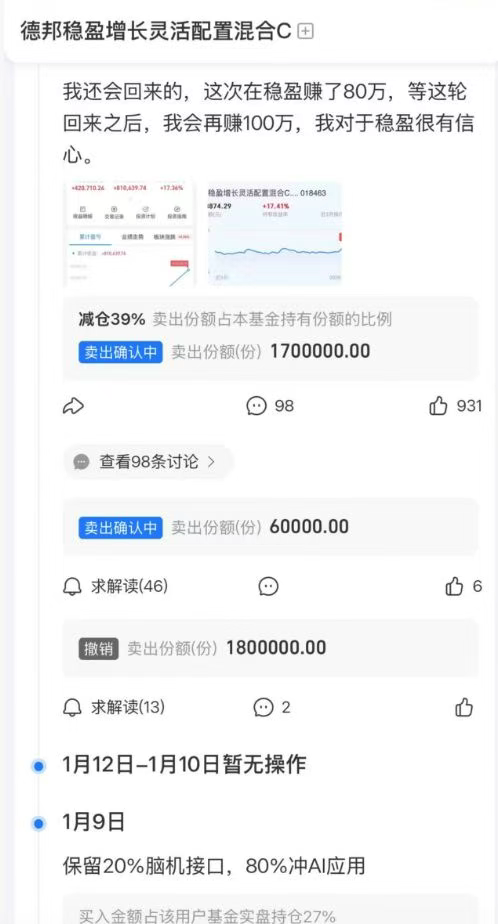The image size is (498, 924).
Task: Open 查看98条讨论 discussion link
Action: click(x=148, y=462)
